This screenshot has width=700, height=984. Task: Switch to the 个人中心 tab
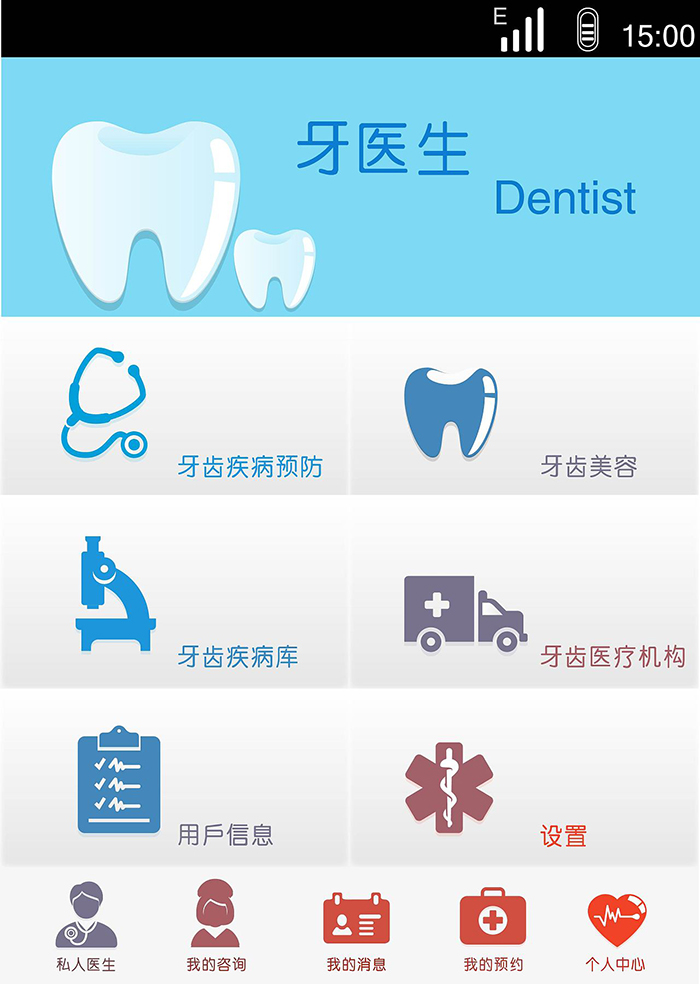point(616,926)
